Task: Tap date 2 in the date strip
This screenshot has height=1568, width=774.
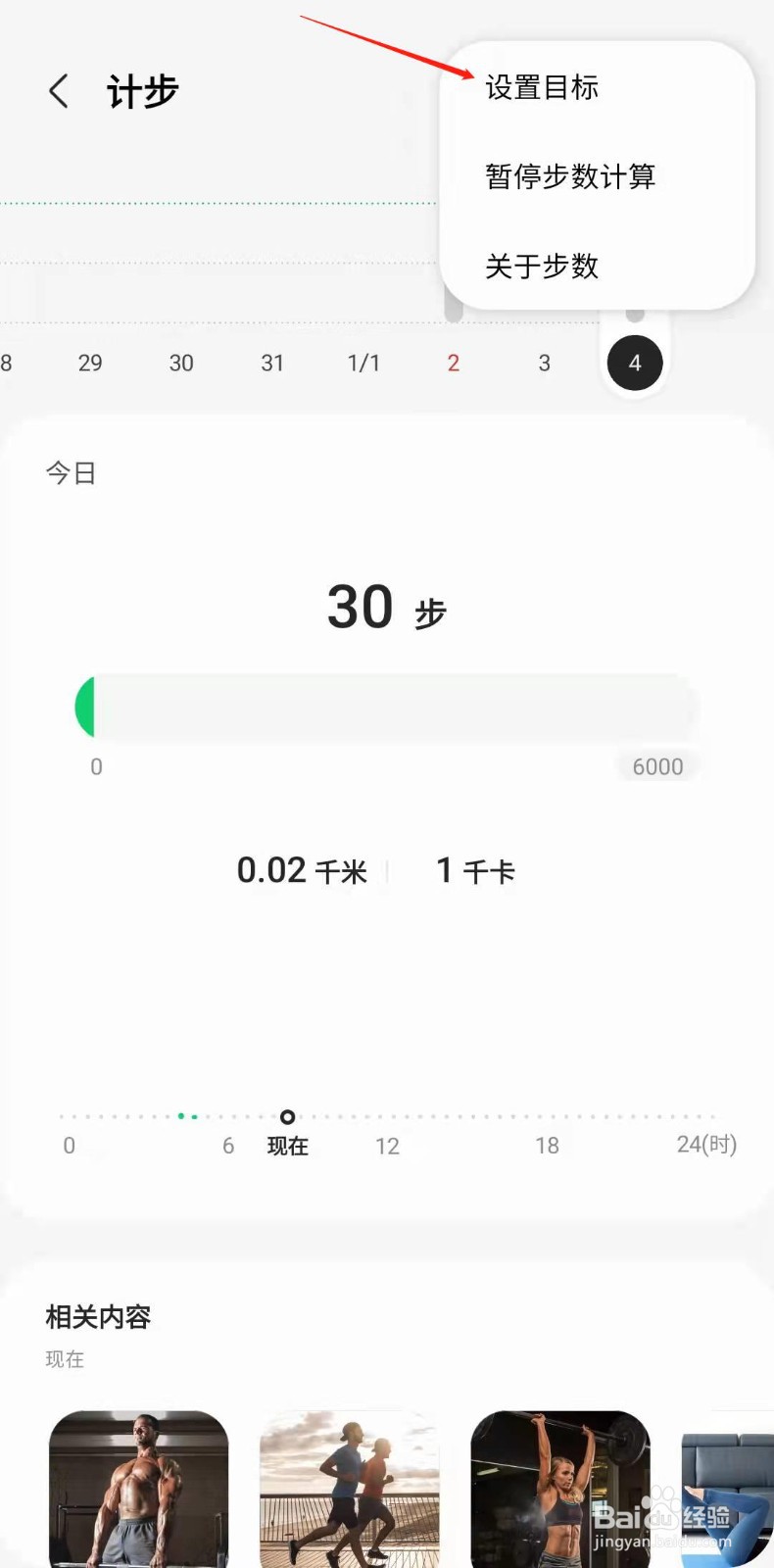Action: click(x=453, y=363)
